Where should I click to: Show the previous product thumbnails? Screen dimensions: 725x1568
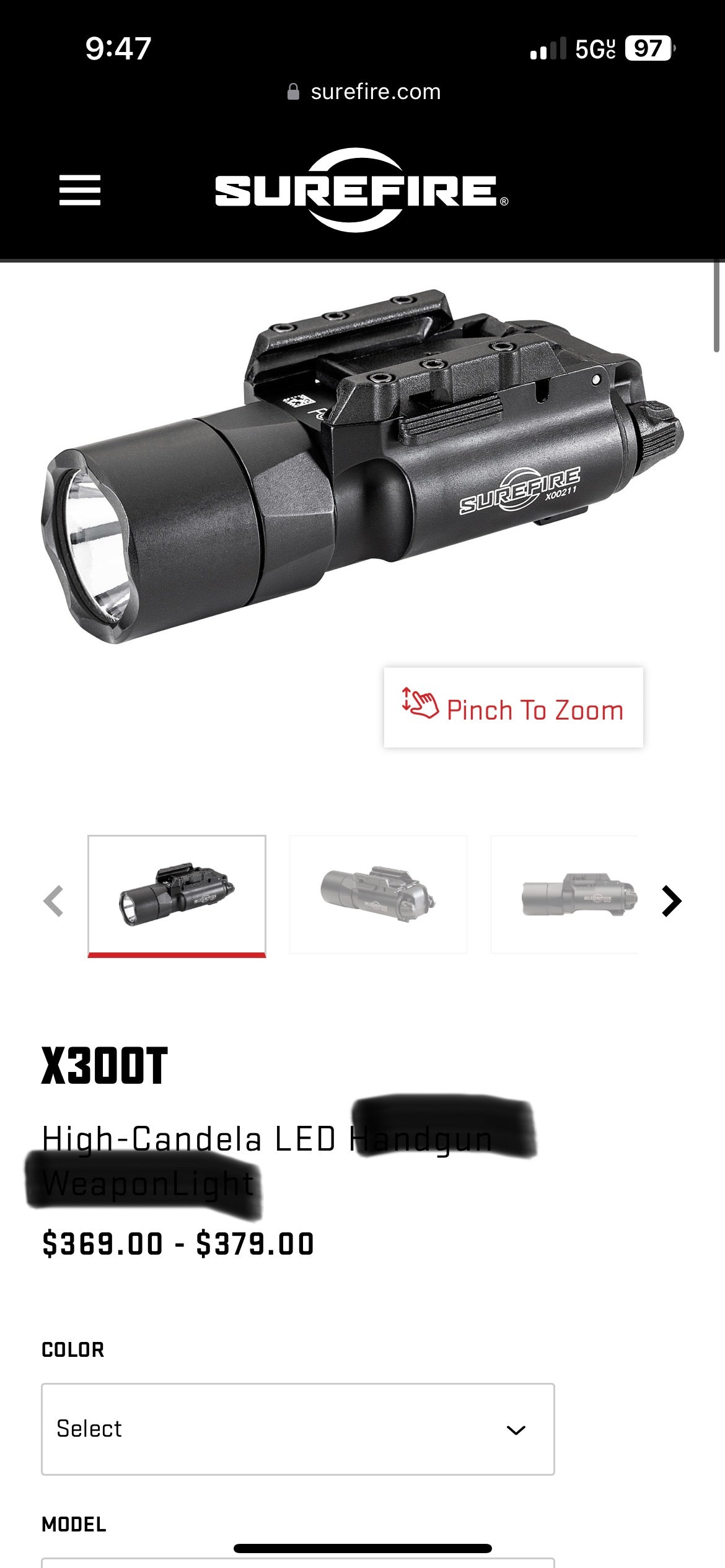click(x=53, y=901)
